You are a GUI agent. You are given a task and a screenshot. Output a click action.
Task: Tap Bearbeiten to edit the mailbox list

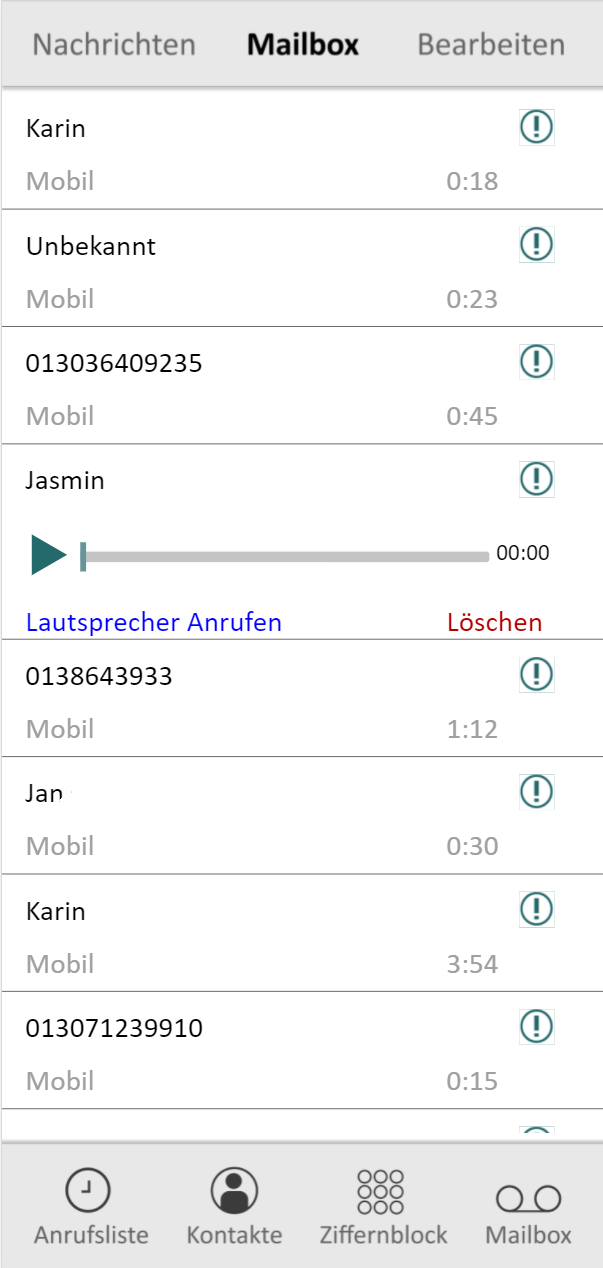pos(491,45)
